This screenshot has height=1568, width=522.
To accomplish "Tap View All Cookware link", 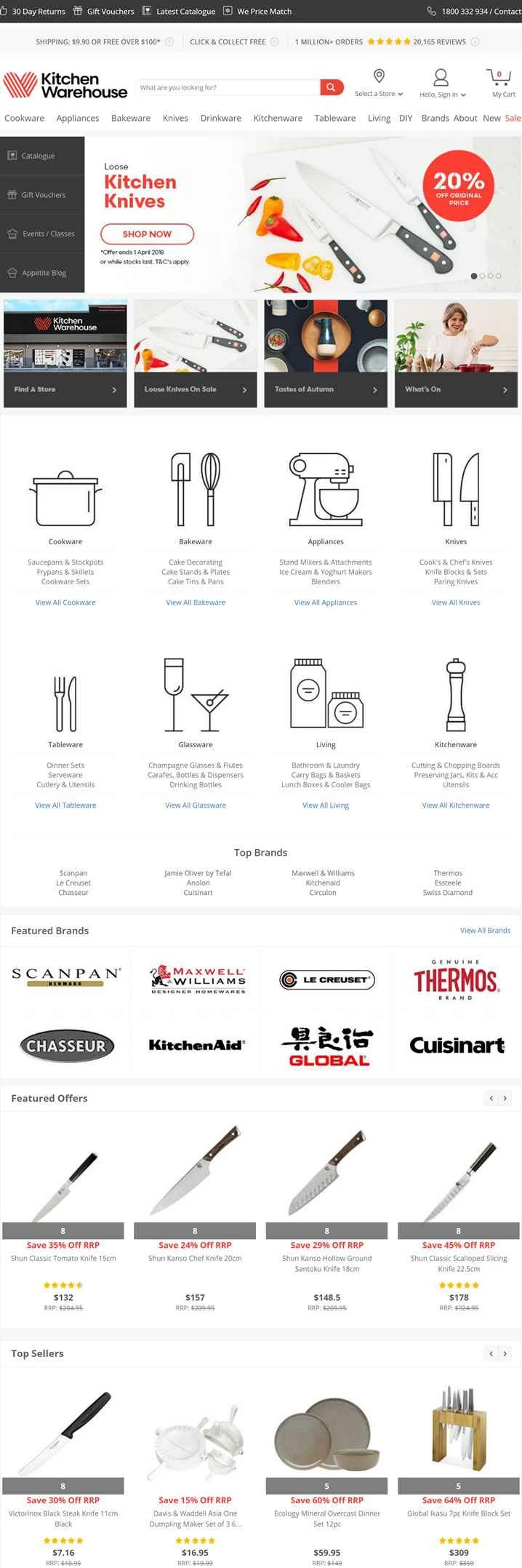I will click(65, 602).
